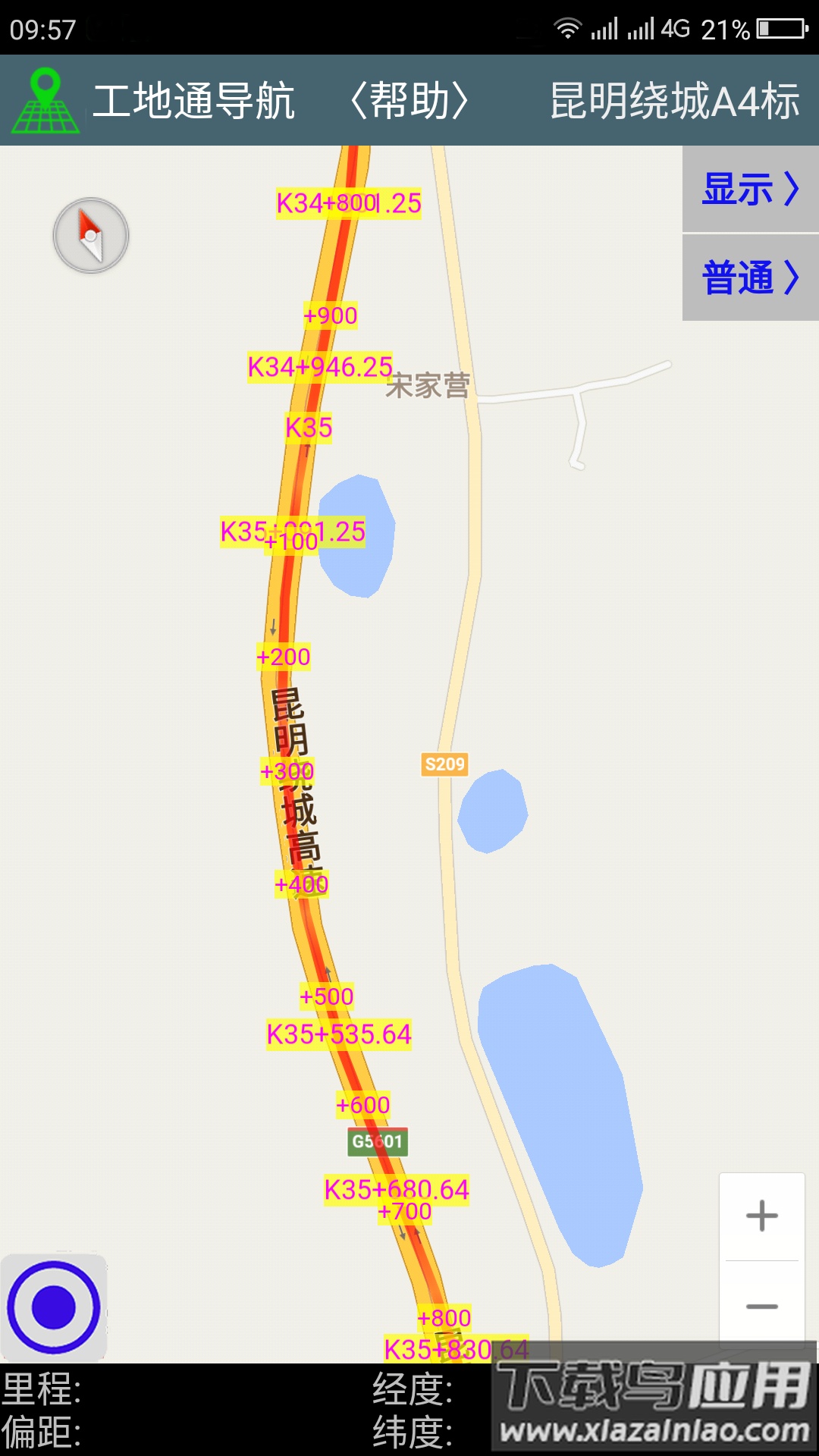819x1456 pixels.
Task: Select the S209 road label marker
Action: 447,764
